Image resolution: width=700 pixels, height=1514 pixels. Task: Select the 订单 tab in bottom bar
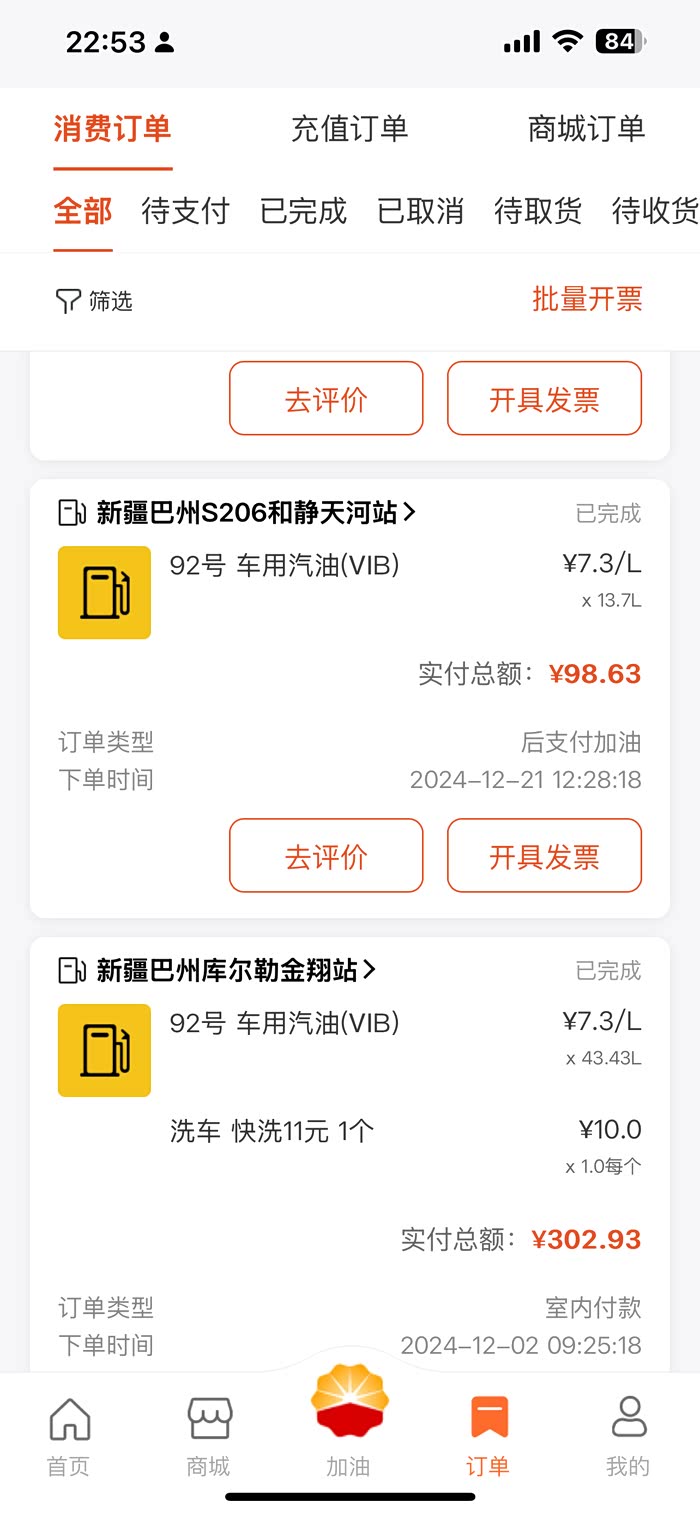(489, 1436)
